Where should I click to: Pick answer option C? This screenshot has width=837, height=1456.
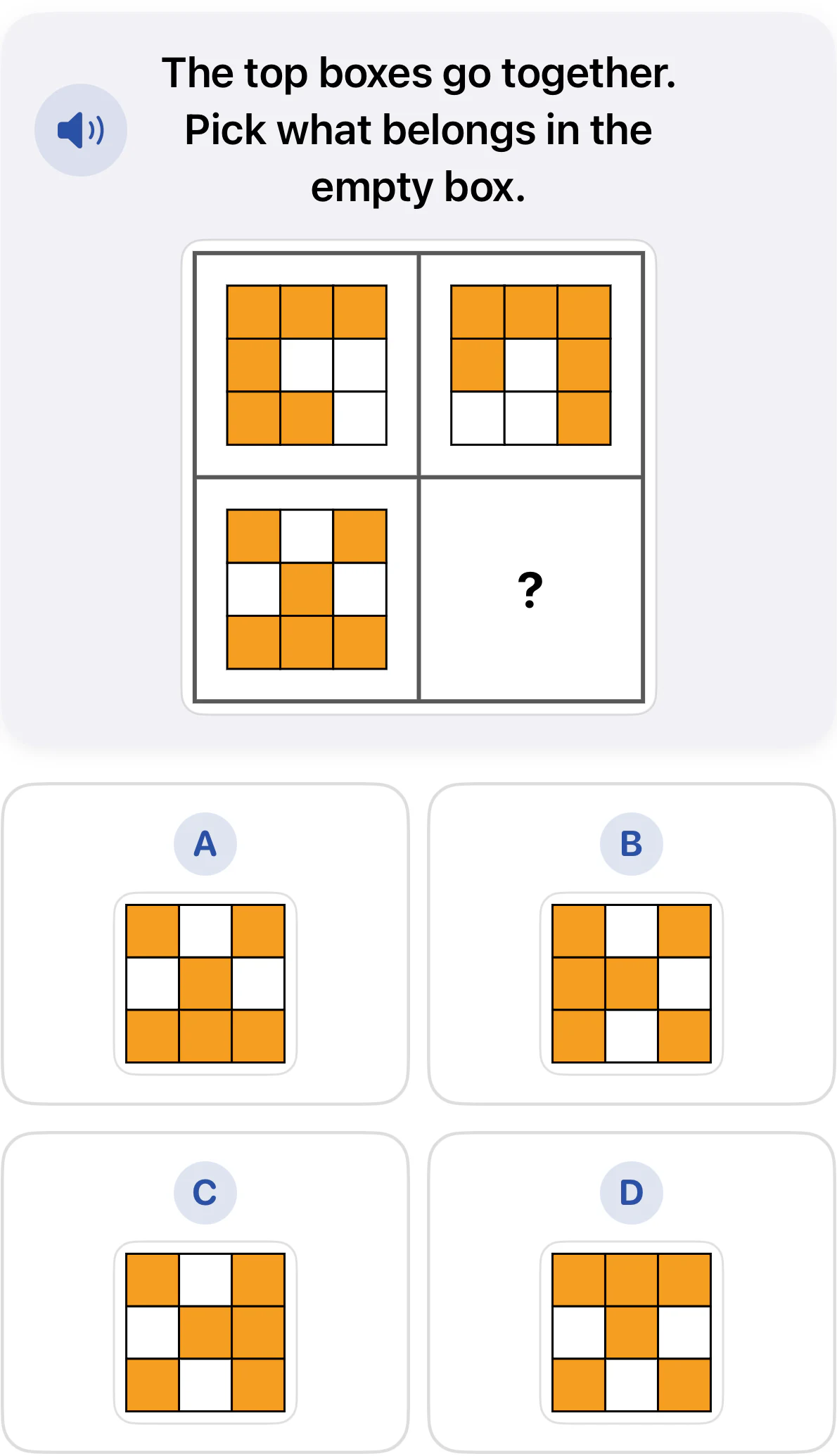(205, 1292)
